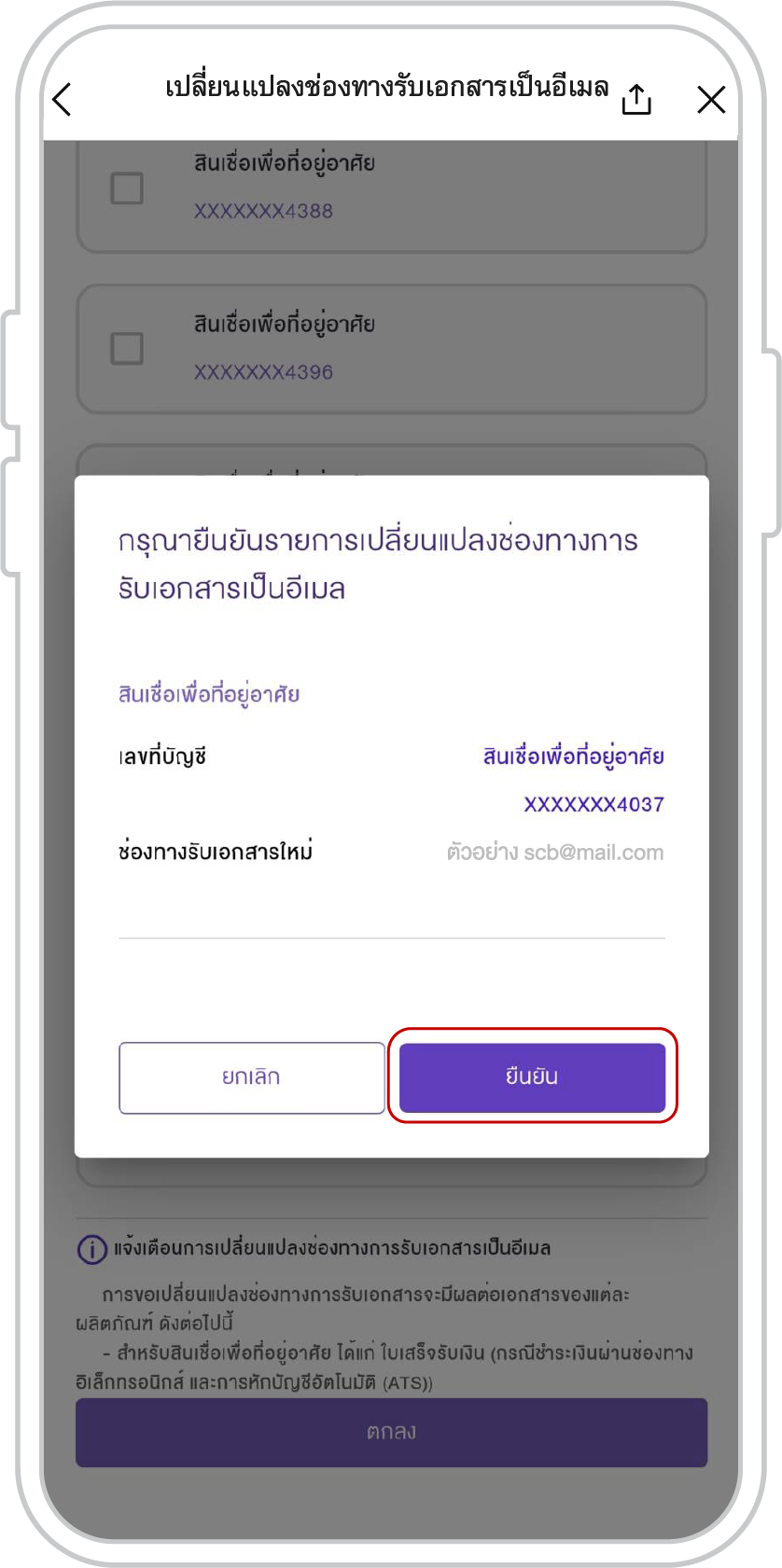This screenshot has height=1568, width=782.
Task: Go back using the top-left arrow
Action: (63, 99)
